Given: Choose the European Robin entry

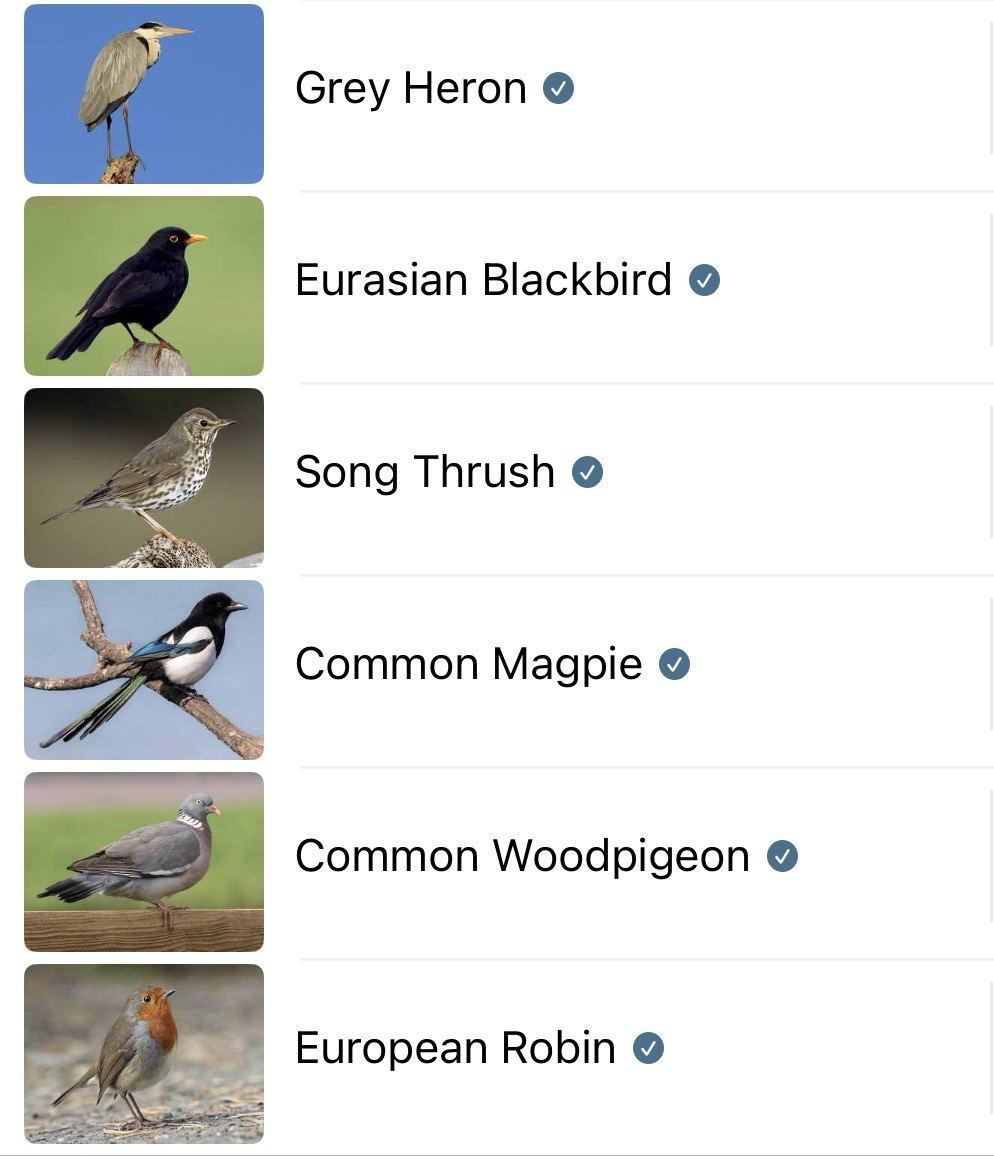Looking at the screenshot, I should coord(455,1049).
